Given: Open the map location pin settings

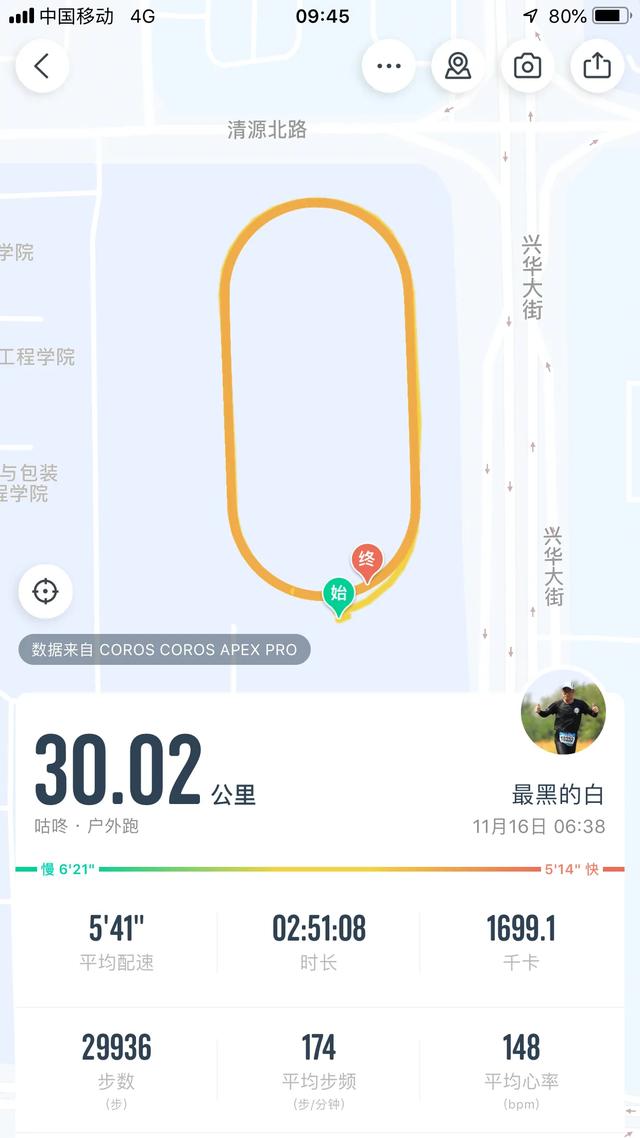Looking at the screenshot, I should tap(458, 66).
